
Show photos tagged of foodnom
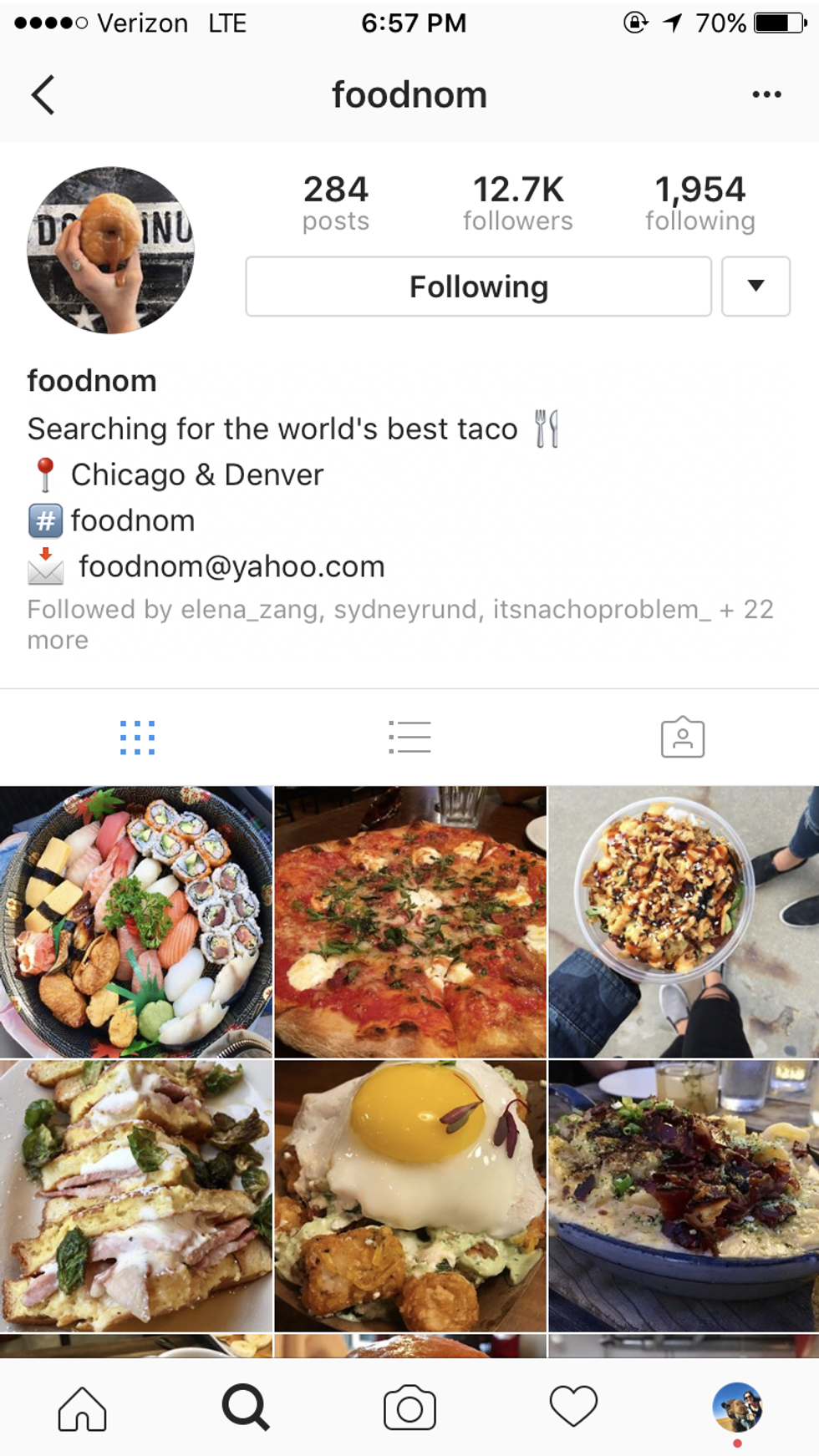[x=682, y=738]
